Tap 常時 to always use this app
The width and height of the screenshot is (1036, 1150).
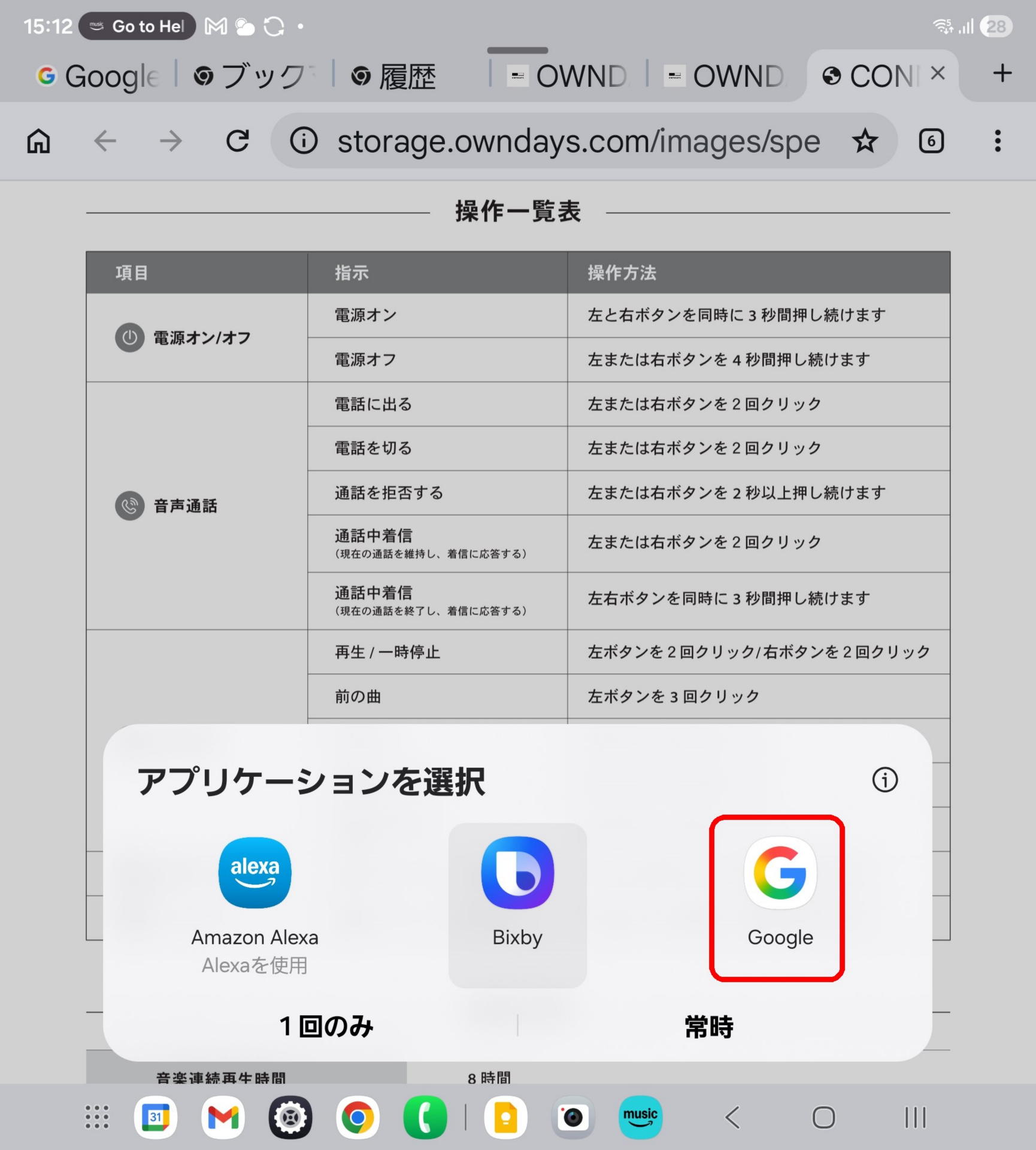709,1026
